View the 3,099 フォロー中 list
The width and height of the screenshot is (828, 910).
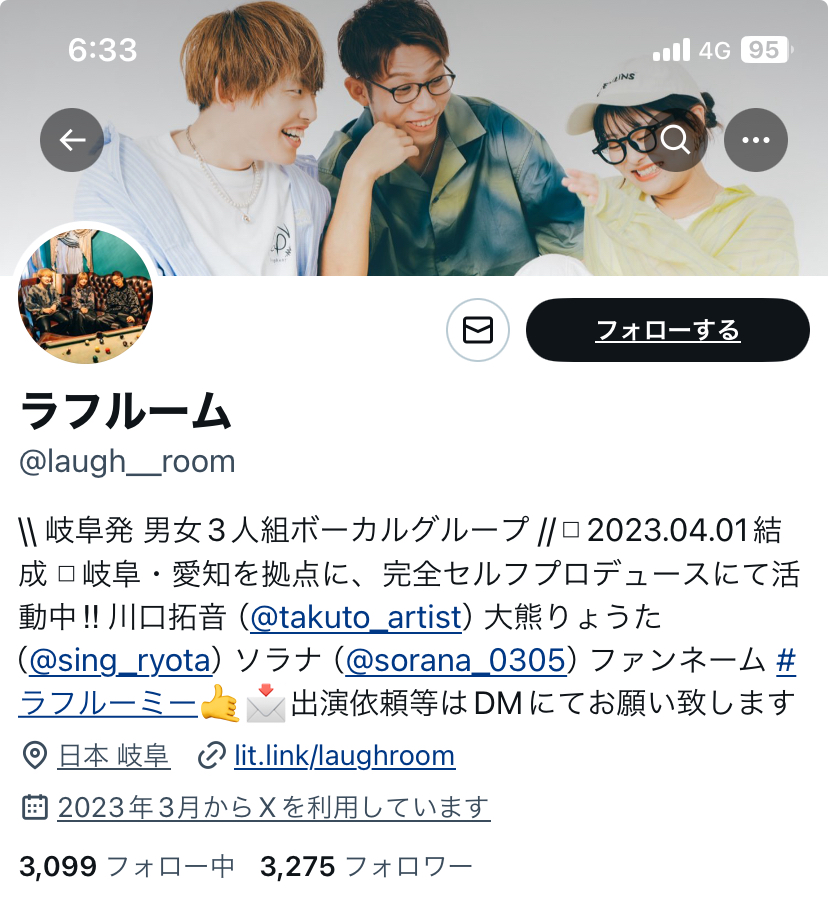(126, 866)
